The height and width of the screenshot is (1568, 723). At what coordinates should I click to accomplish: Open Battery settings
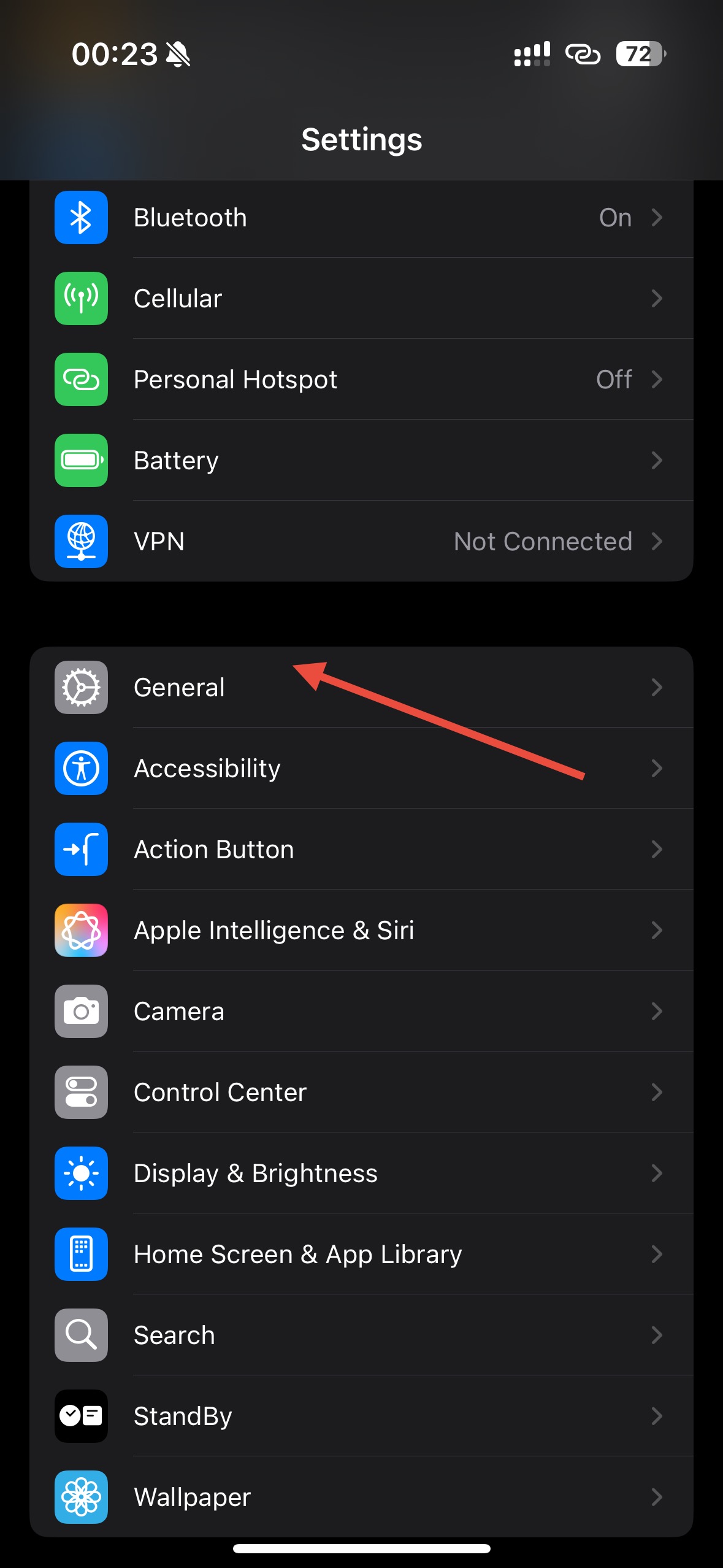(x=361, y=461)
